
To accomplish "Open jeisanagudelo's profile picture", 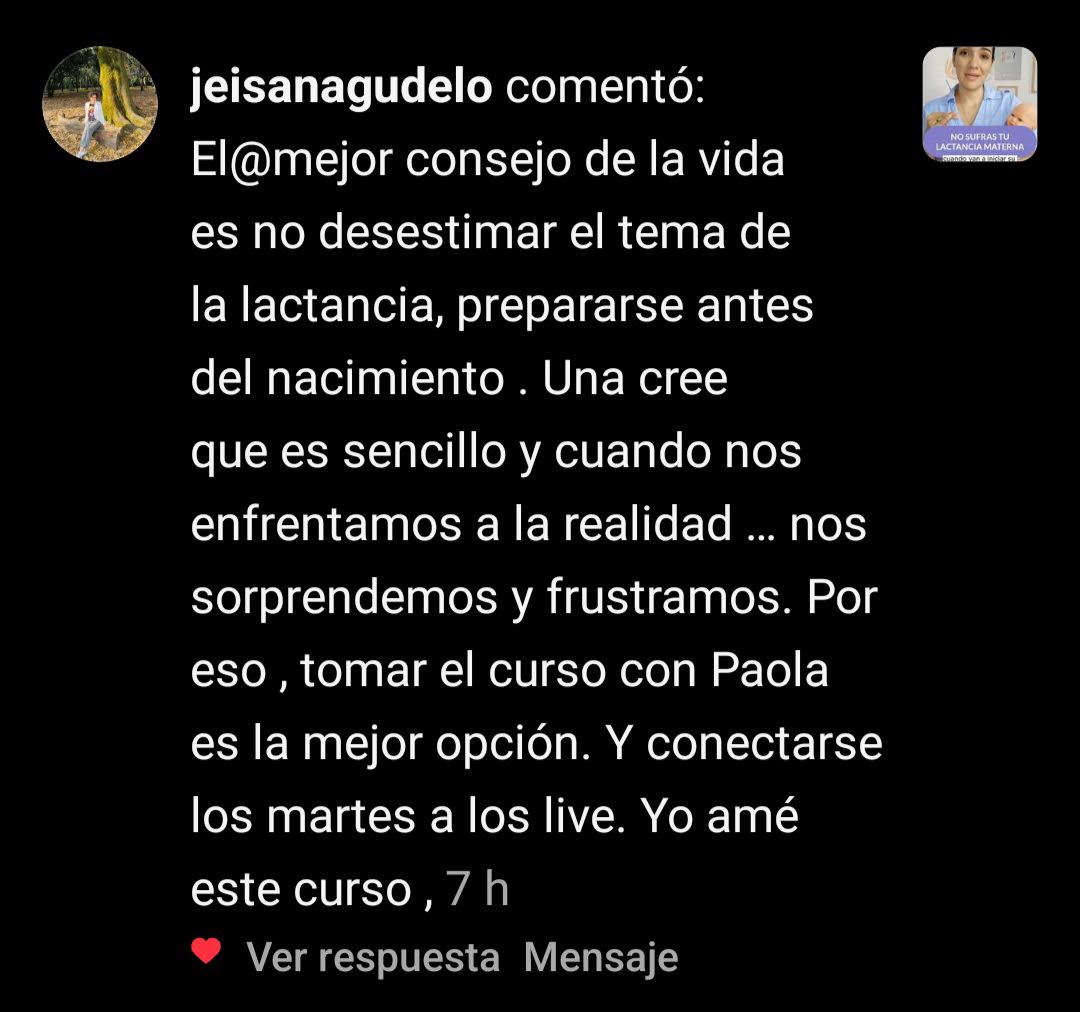I will 100,104.
